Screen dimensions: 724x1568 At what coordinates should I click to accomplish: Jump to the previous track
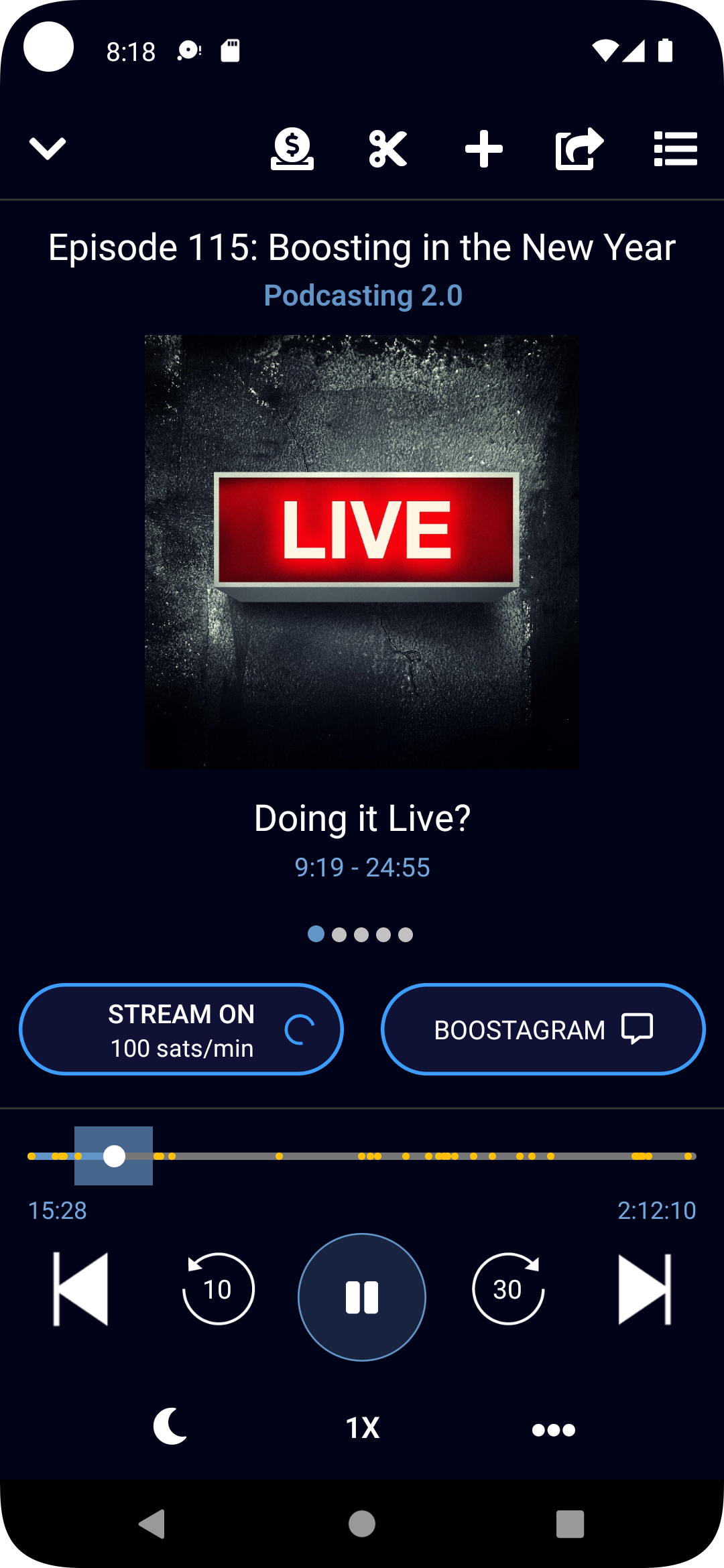(80, 1289)
